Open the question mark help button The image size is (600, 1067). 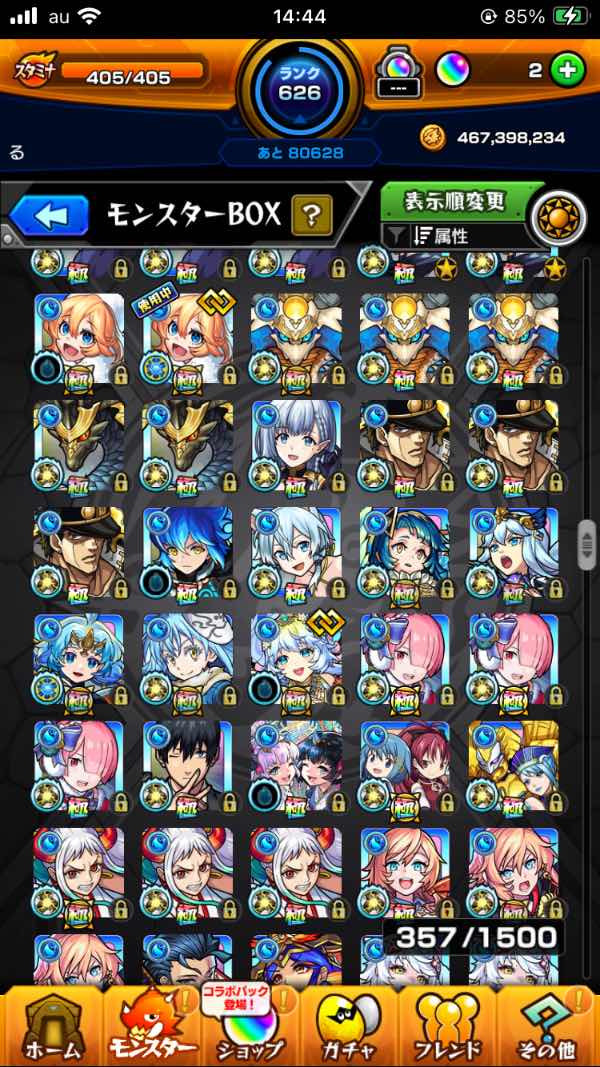pos(311,214)
